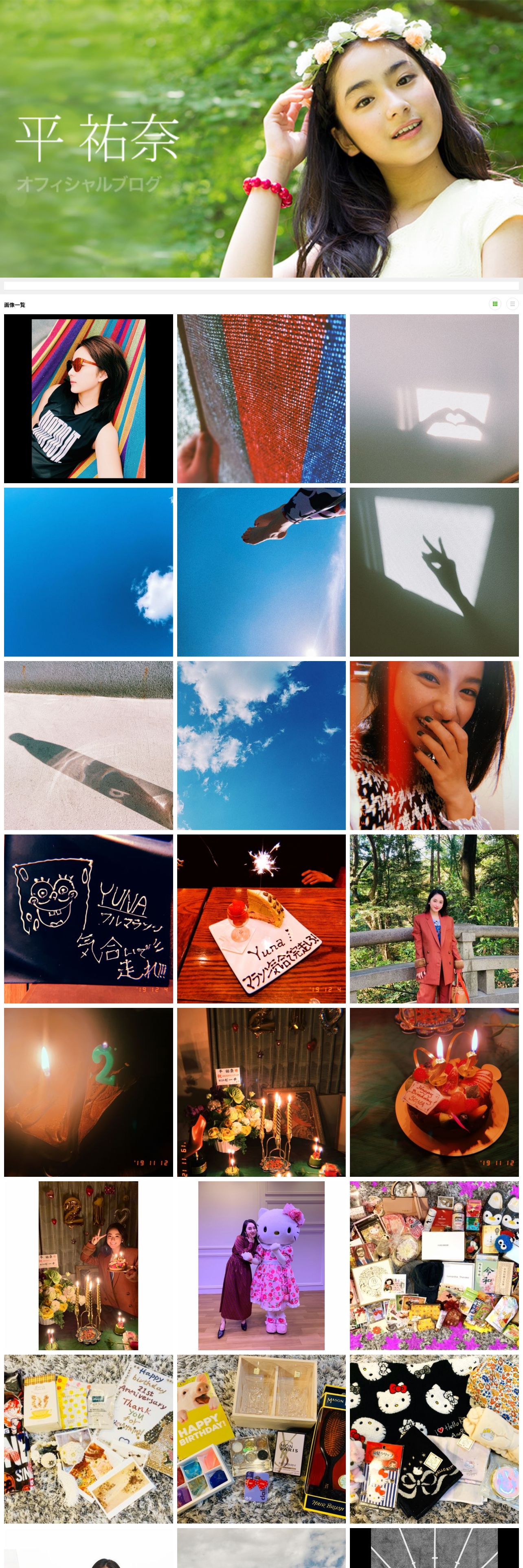View the 21st Anniversary card photo
Screen dimensions: 523x1568
click(x=88, y=1439)
